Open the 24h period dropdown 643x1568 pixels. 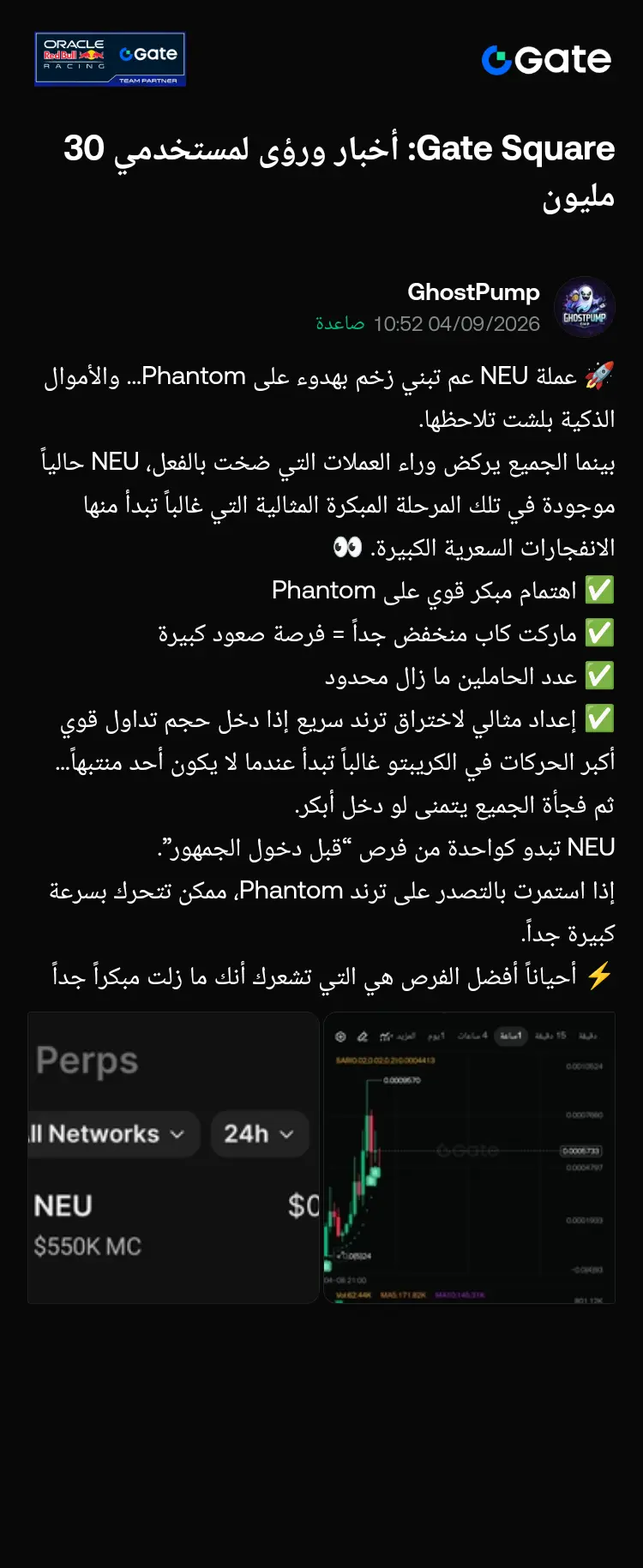click(x=259, y=1133)
